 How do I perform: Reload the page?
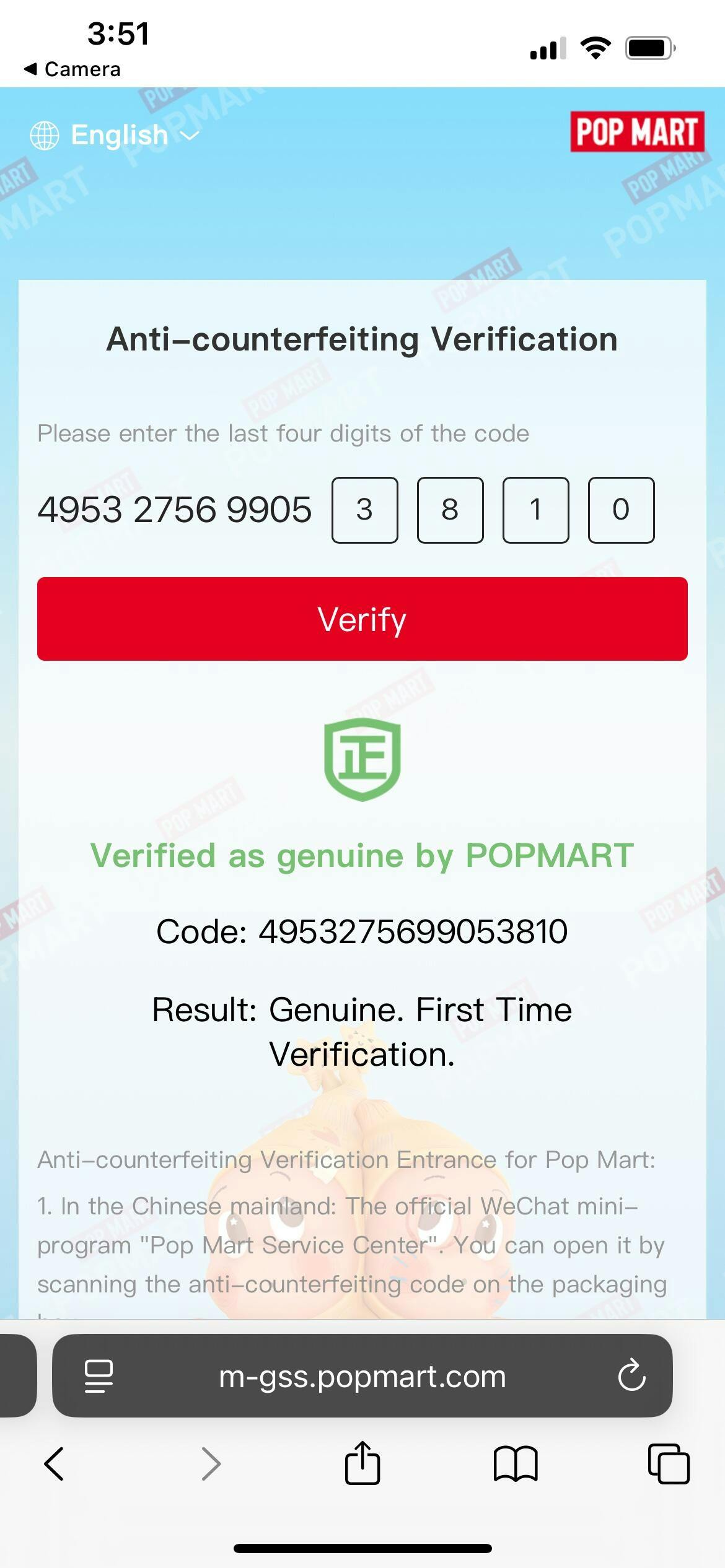click(x=631, y=1376)
